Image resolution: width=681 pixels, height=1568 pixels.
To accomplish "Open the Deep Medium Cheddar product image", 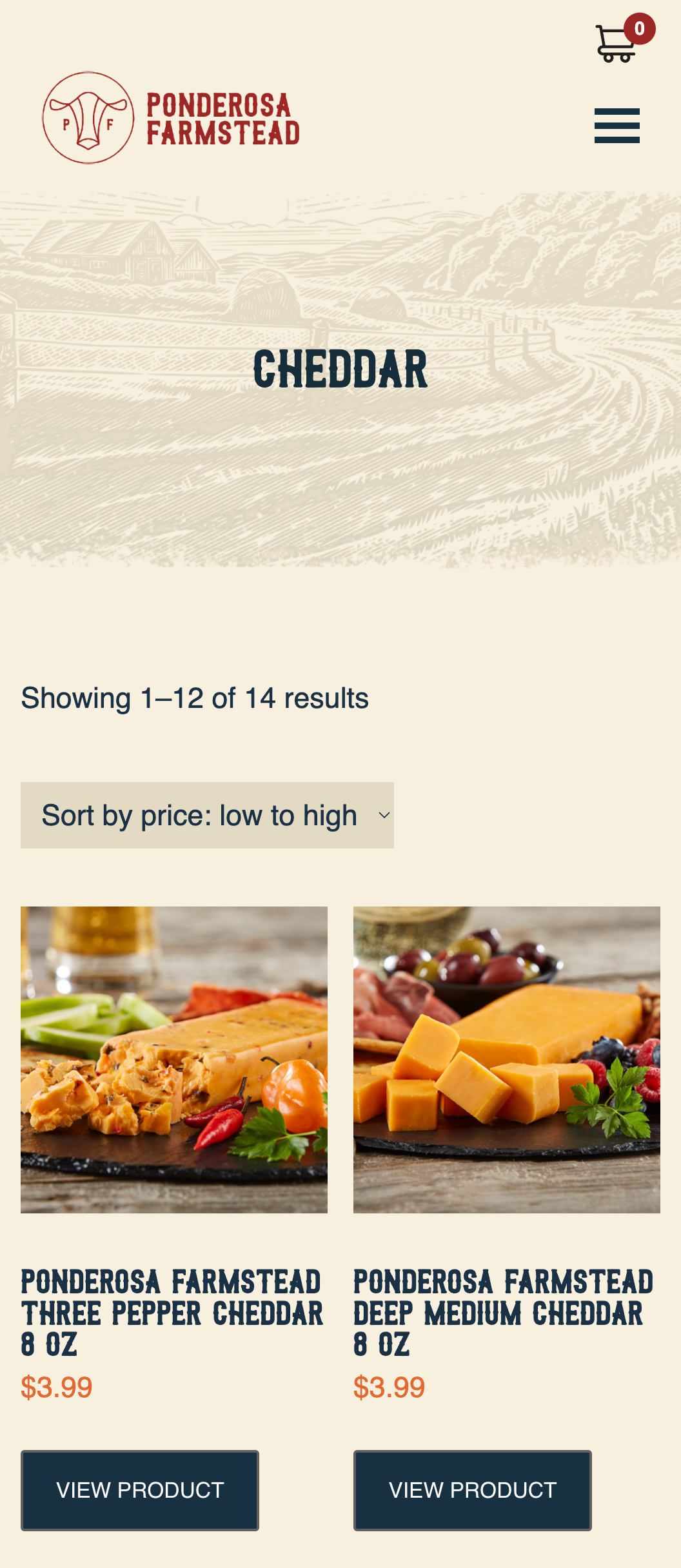I will click(507, 1060).
